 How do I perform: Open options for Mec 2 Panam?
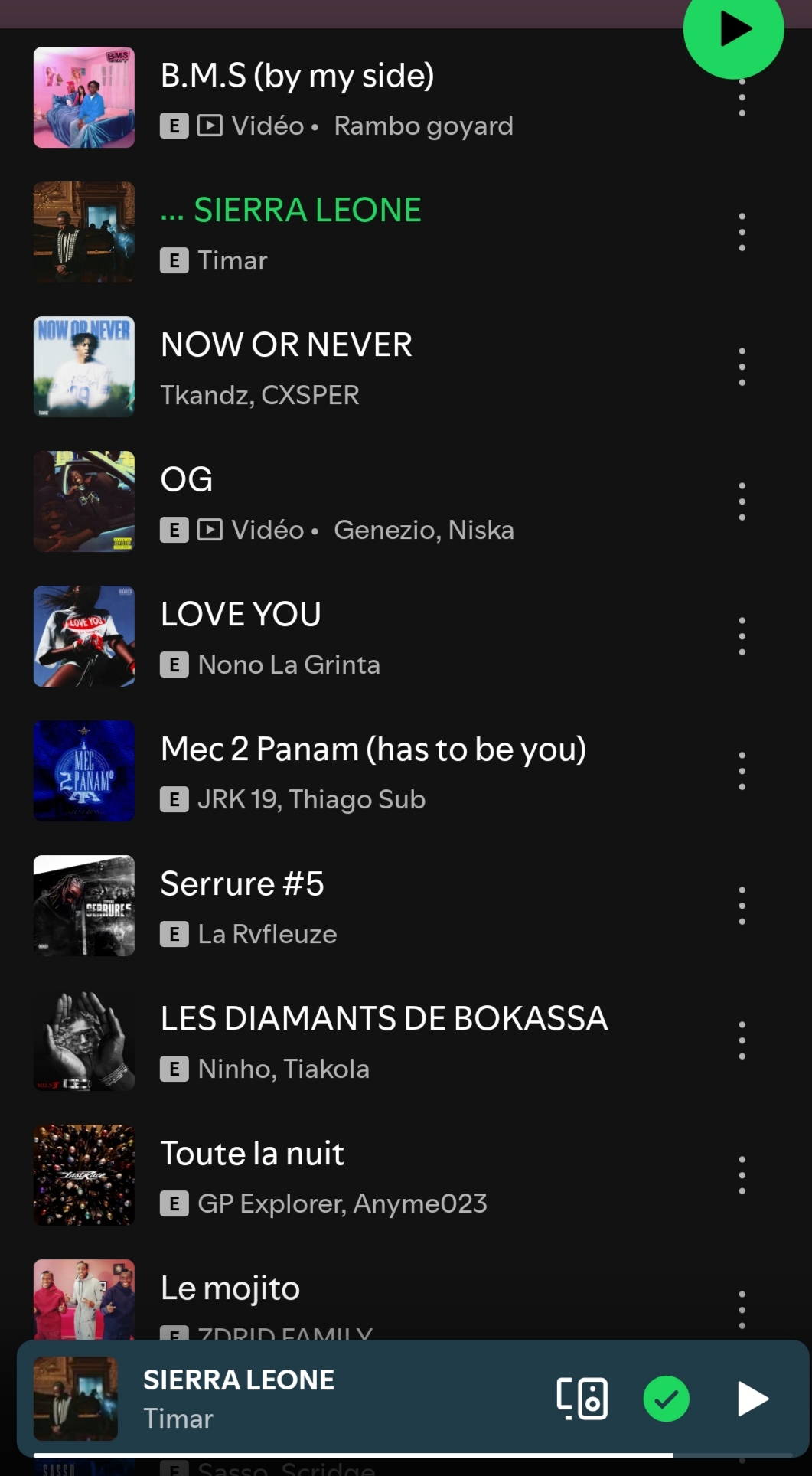742,771
